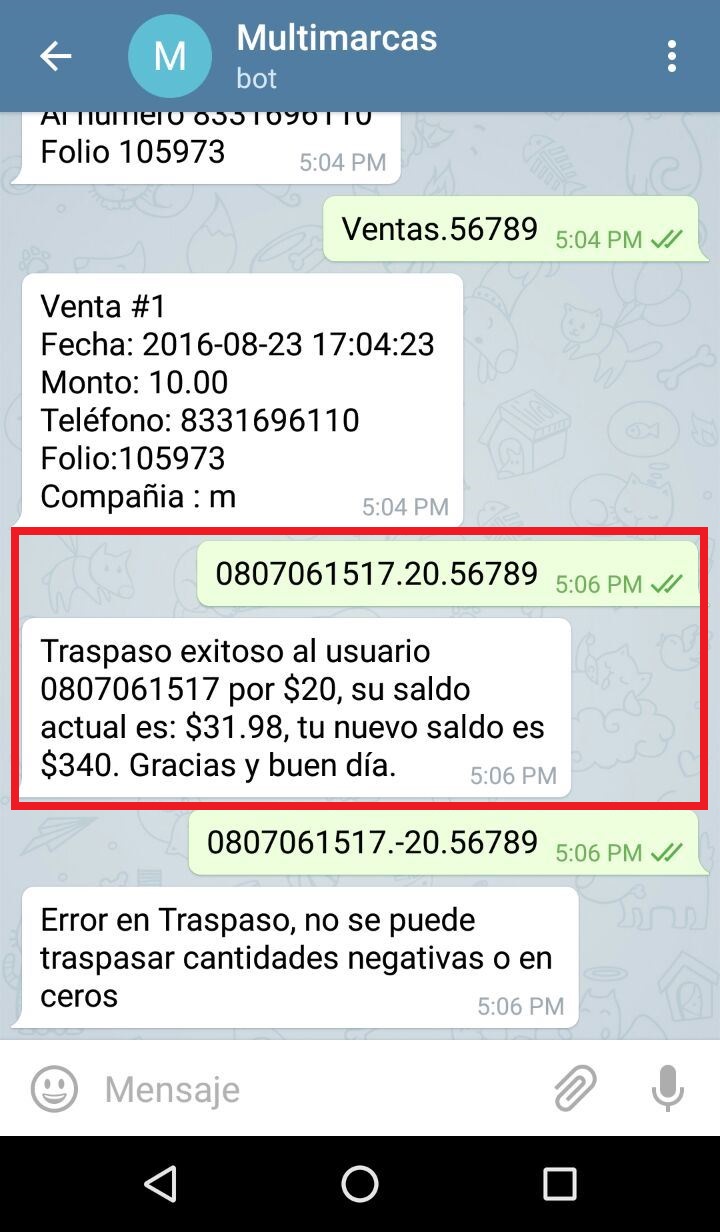Open the chat overflow menu
The width and height of the screenshot is (720, 1232).
click(671, 56)
